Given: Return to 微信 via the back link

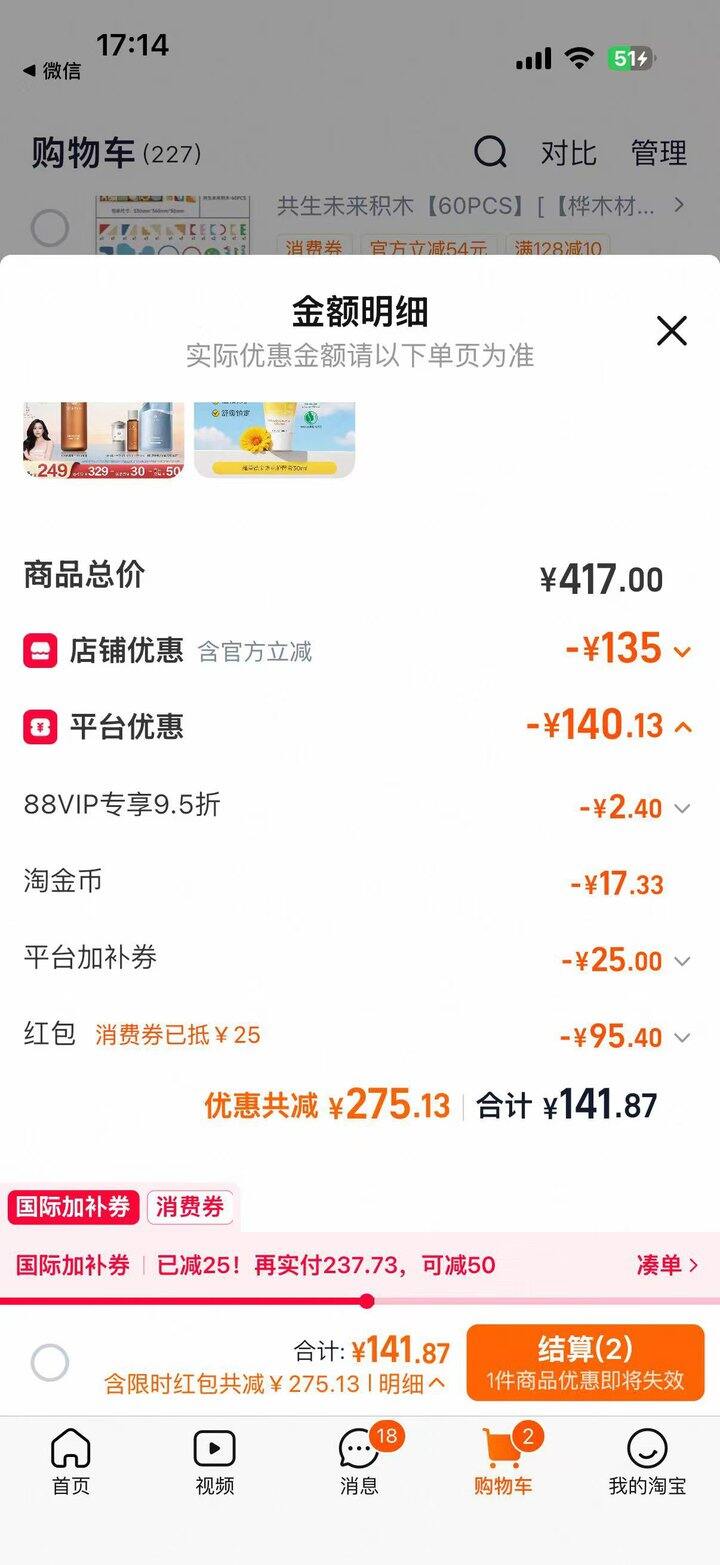Looking at the screenshot, I should (x=52, y=70).
